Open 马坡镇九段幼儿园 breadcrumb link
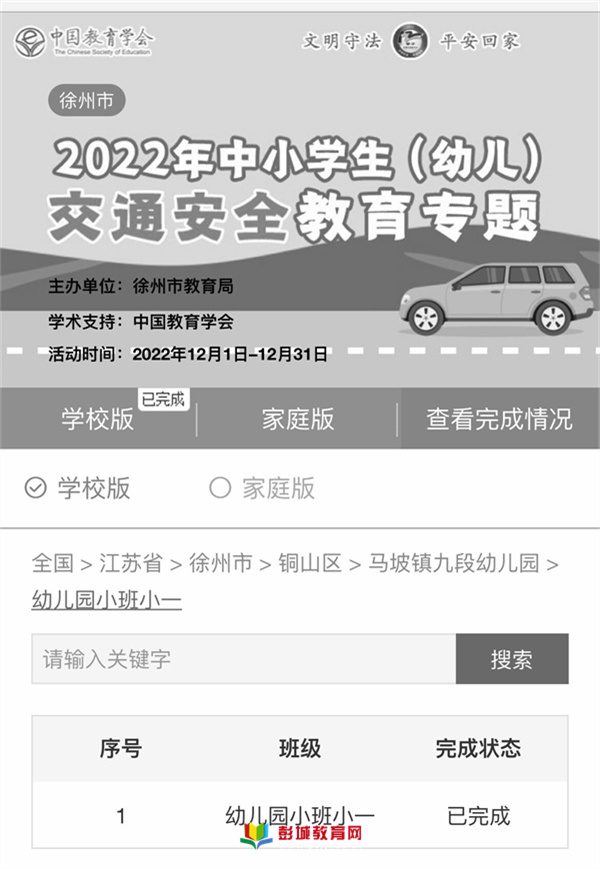This screenshot has width=600, height=869. (x=454, y=563)
